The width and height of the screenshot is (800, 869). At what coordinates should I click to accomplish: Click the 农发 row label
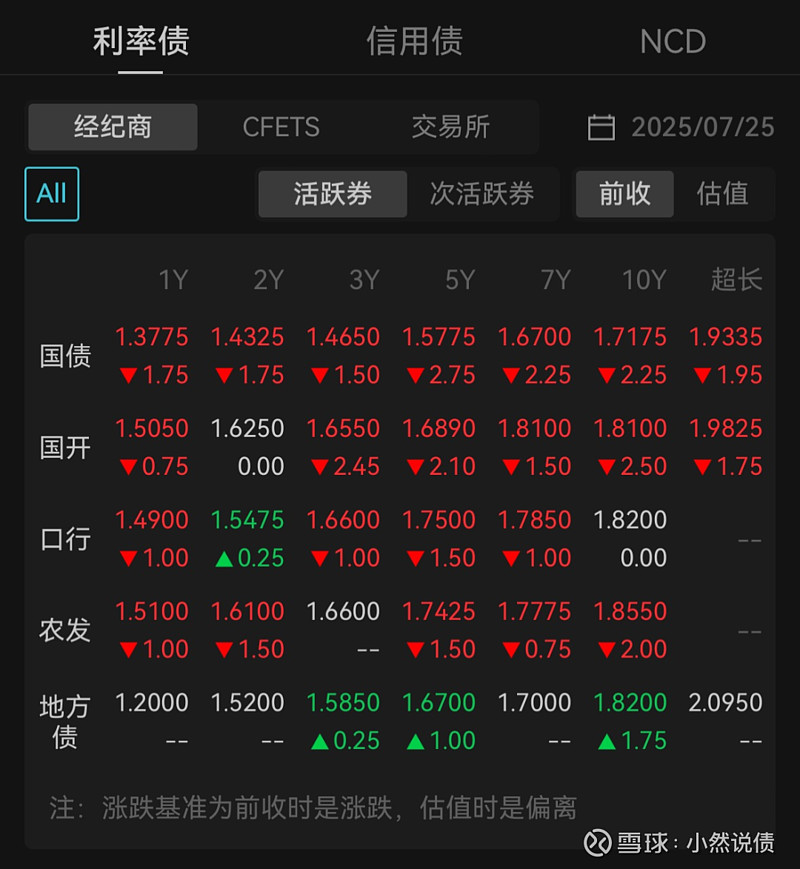coord(64,630)
